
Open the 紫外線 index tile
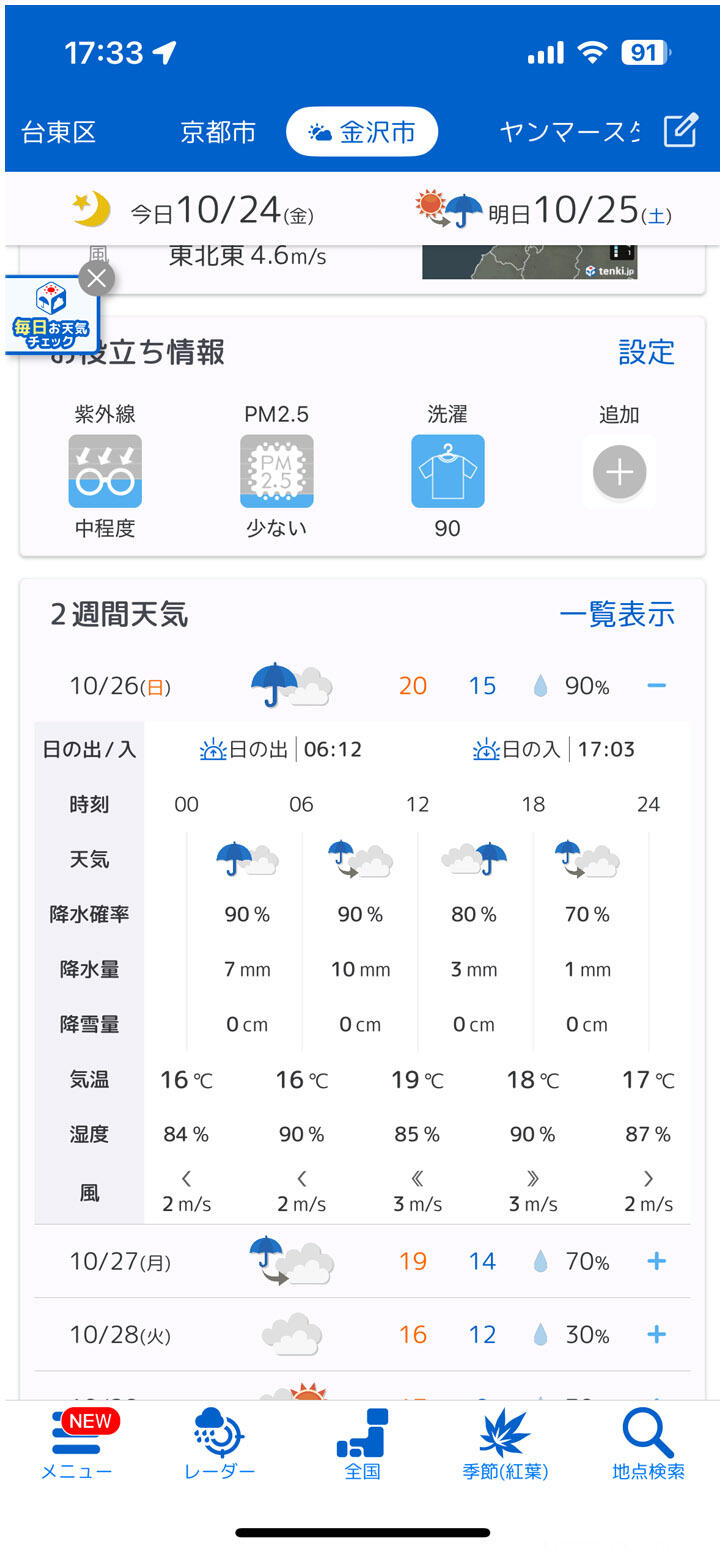[x=105, y=471]
